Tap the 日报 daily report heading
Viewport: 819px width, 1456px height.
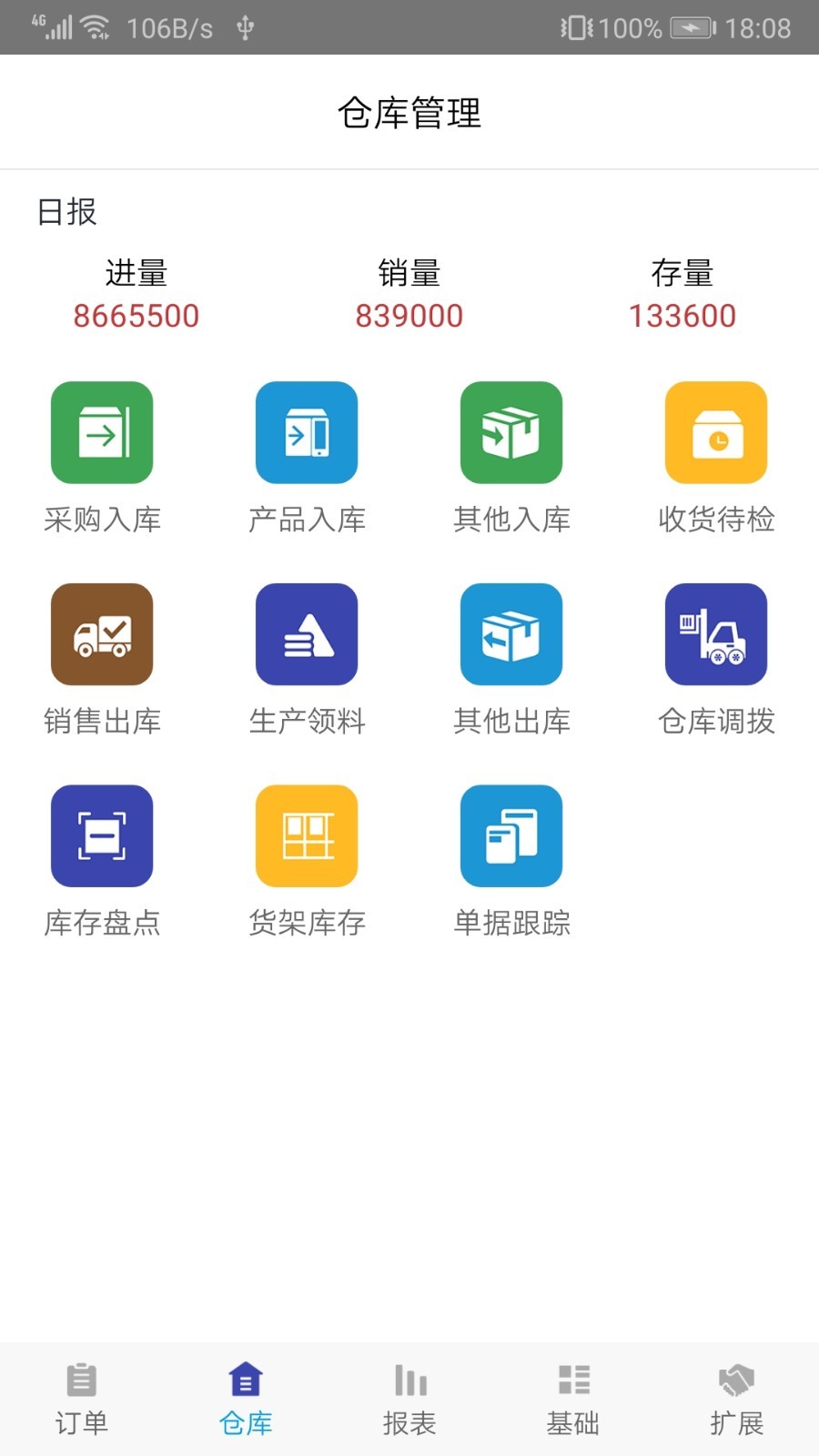66,212
